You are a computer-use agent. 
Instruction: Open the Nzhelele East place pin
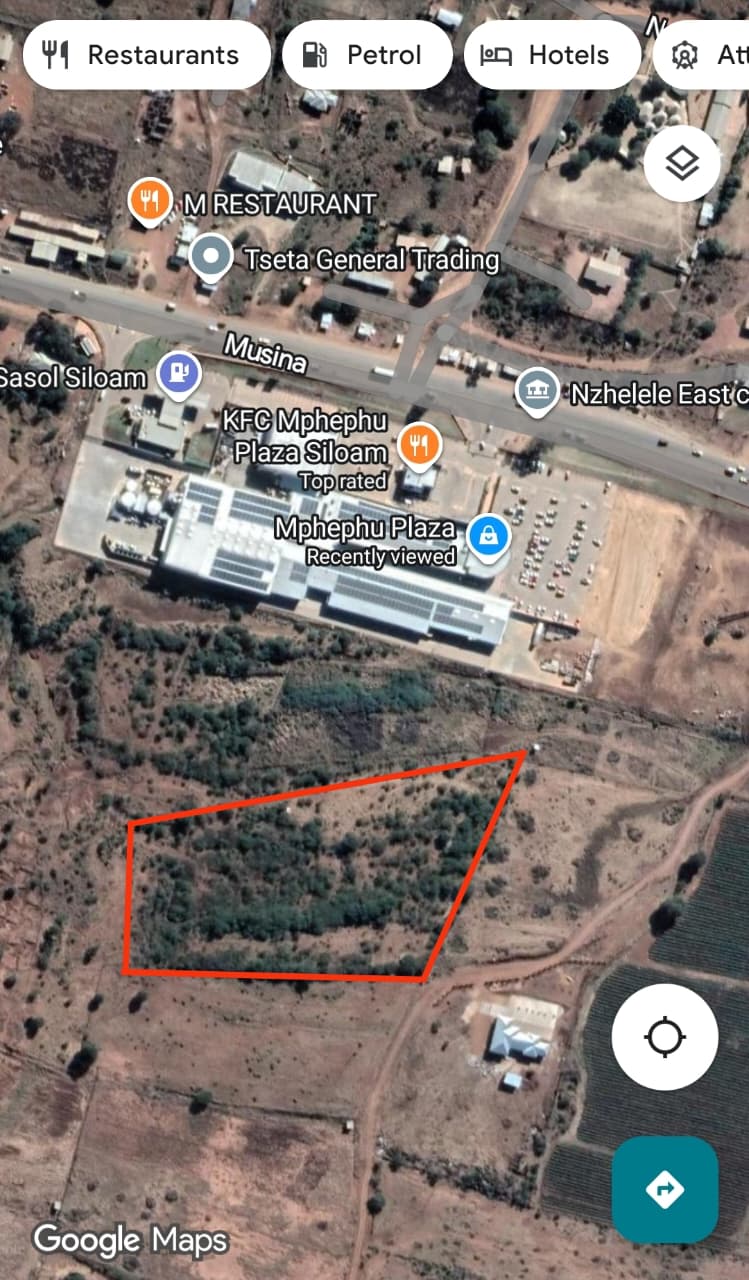coord(537,388)
